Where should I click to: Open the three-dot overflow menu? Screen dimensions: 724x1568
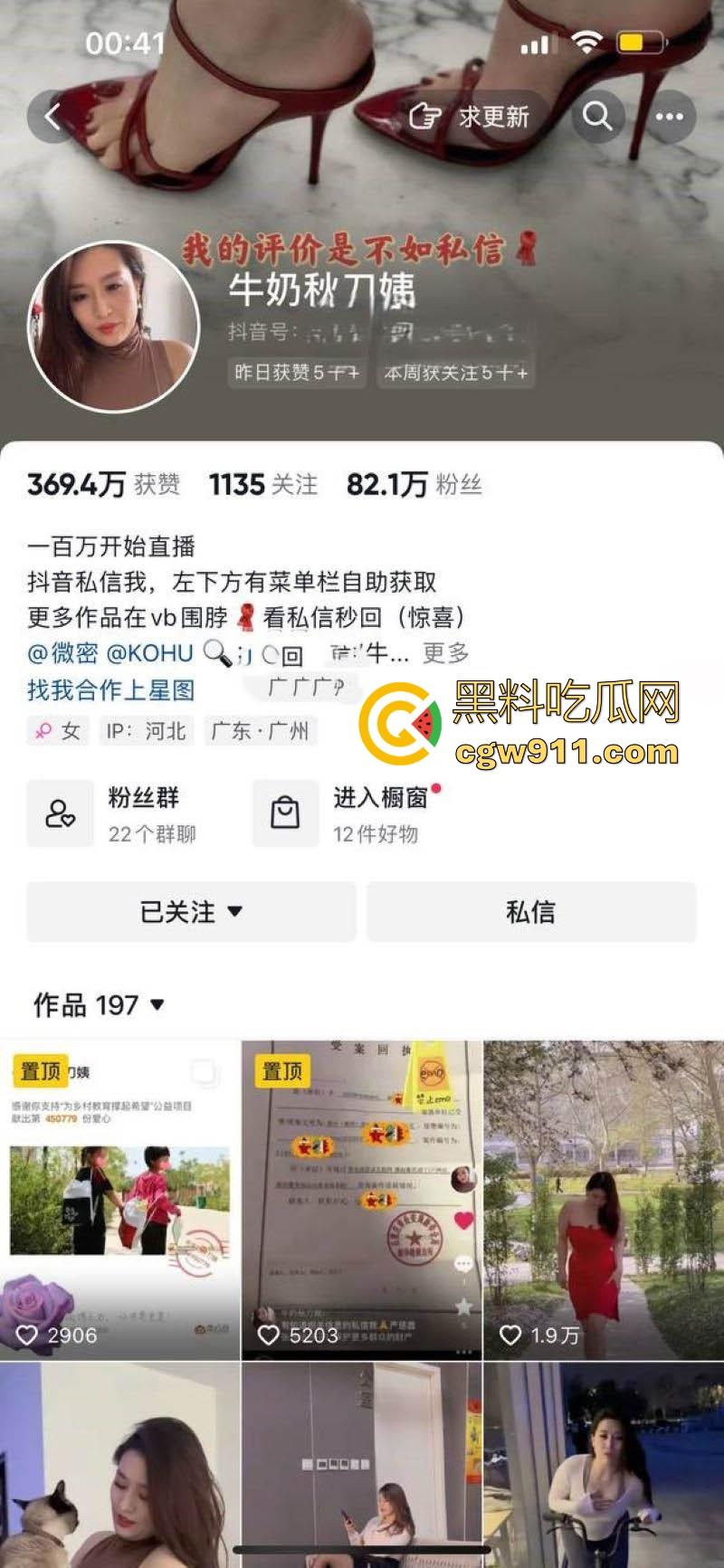[669, 117]
